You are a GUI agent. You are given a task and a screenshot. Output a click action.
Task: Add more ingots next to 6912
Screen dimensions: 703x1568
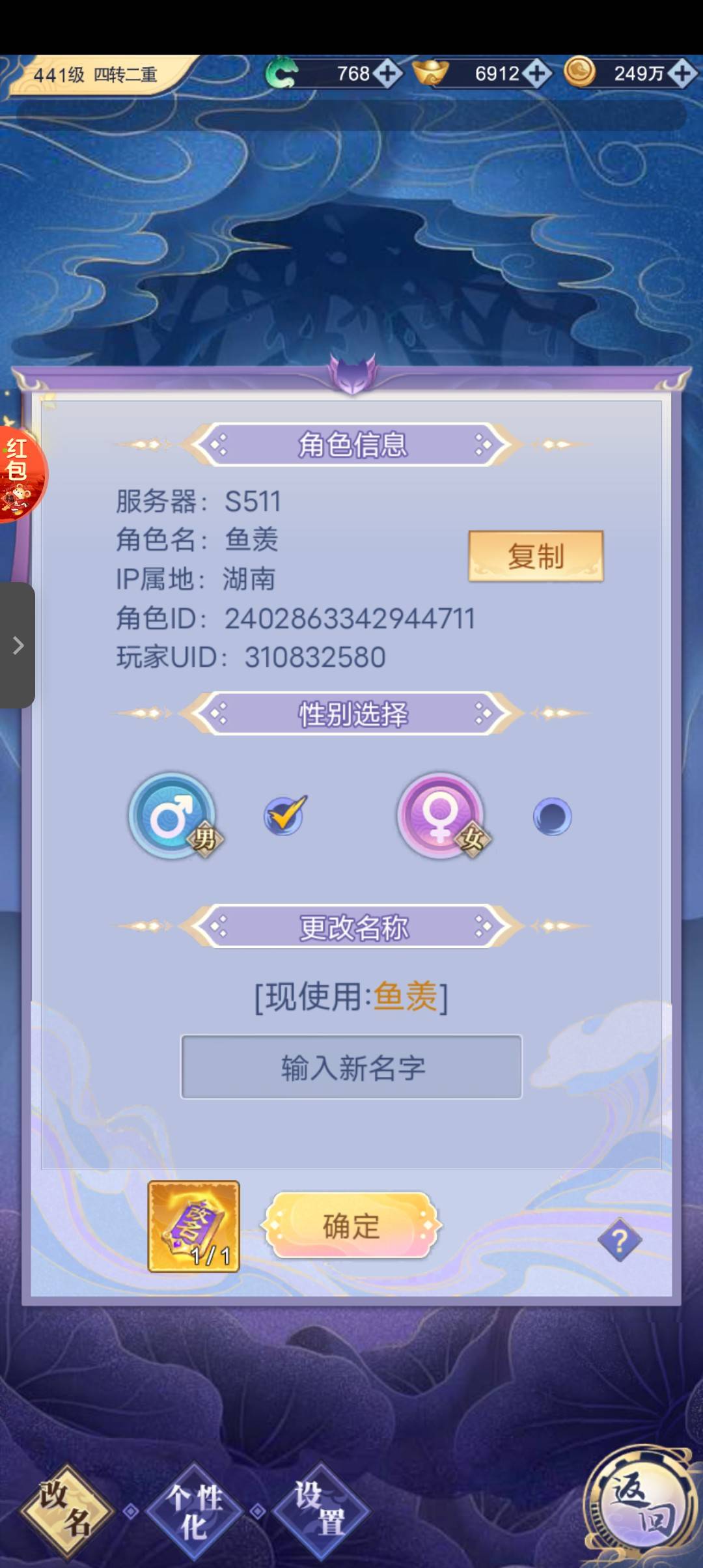pos(537,74)
